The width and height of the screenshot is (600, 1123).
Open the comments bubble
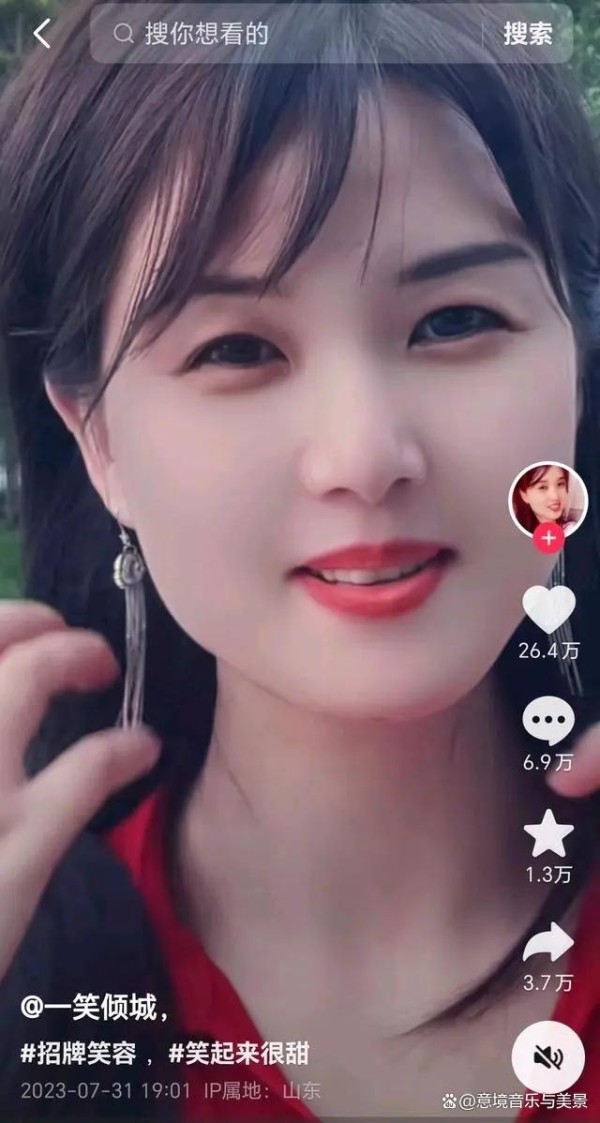tap(548, 721)
